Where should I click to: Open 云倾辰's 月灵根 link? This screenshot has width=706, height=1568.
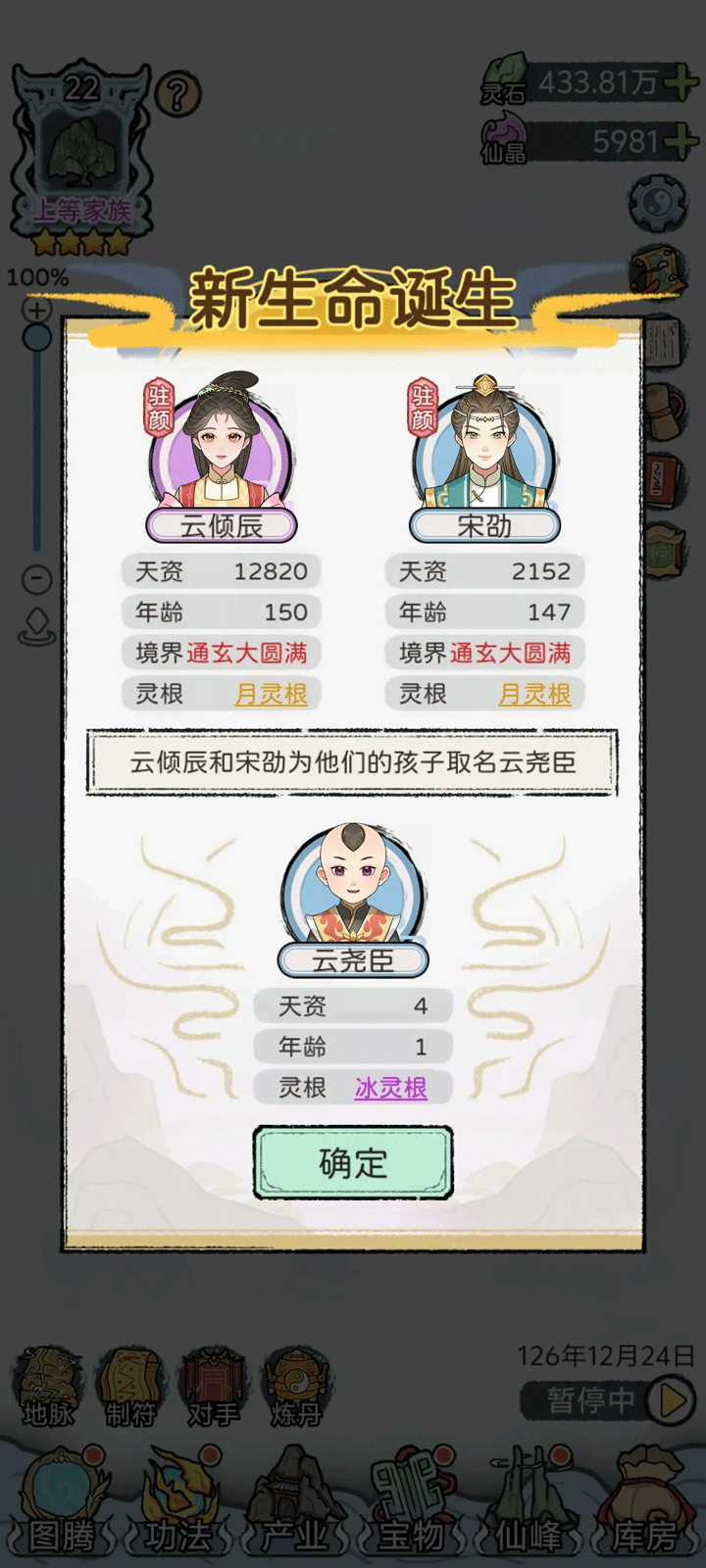coord(272,694)
